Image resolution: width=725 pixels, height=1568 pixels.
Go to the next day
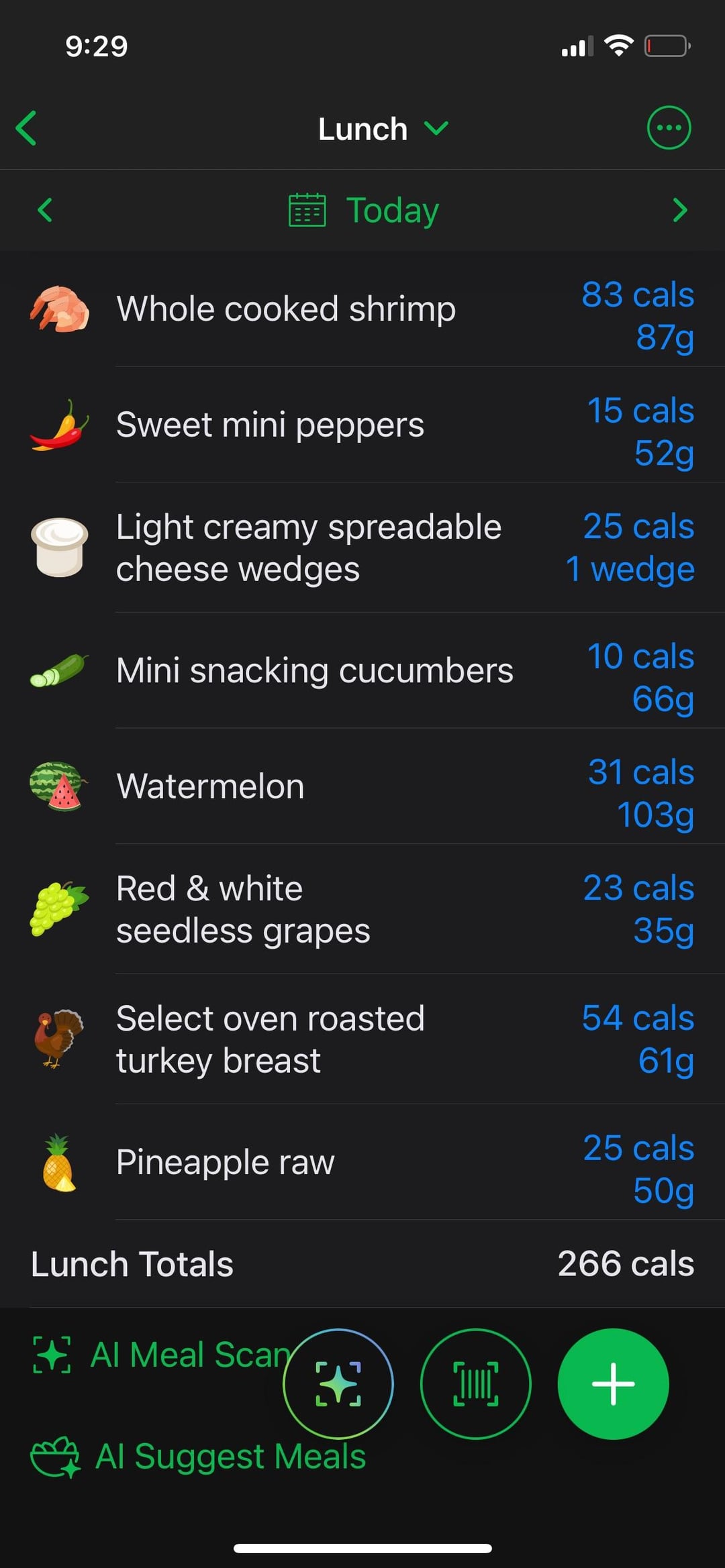[x=679, y=210]
